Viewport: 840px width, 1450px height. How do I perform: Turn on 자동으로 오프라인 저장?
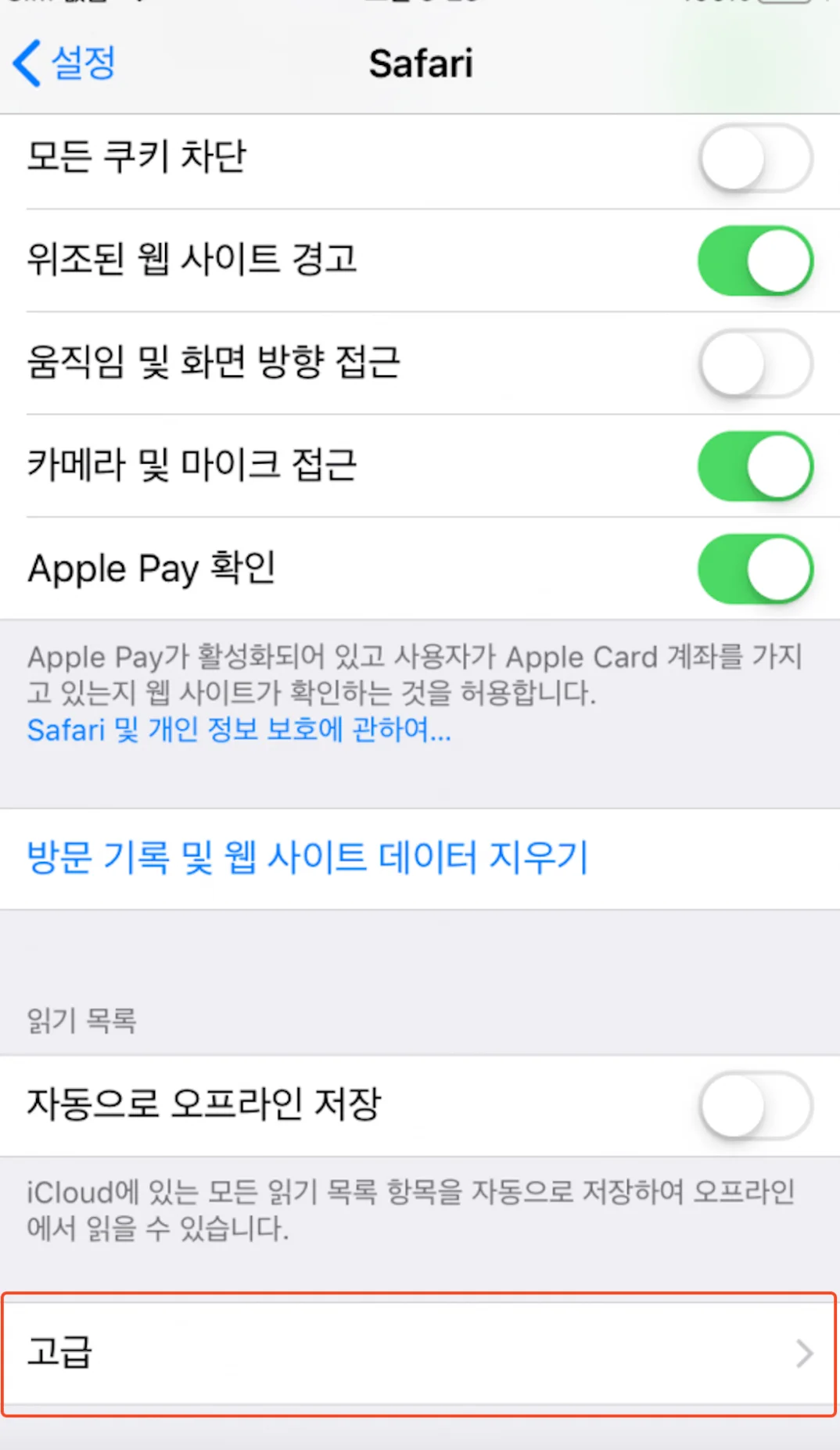coord(755,1105)
